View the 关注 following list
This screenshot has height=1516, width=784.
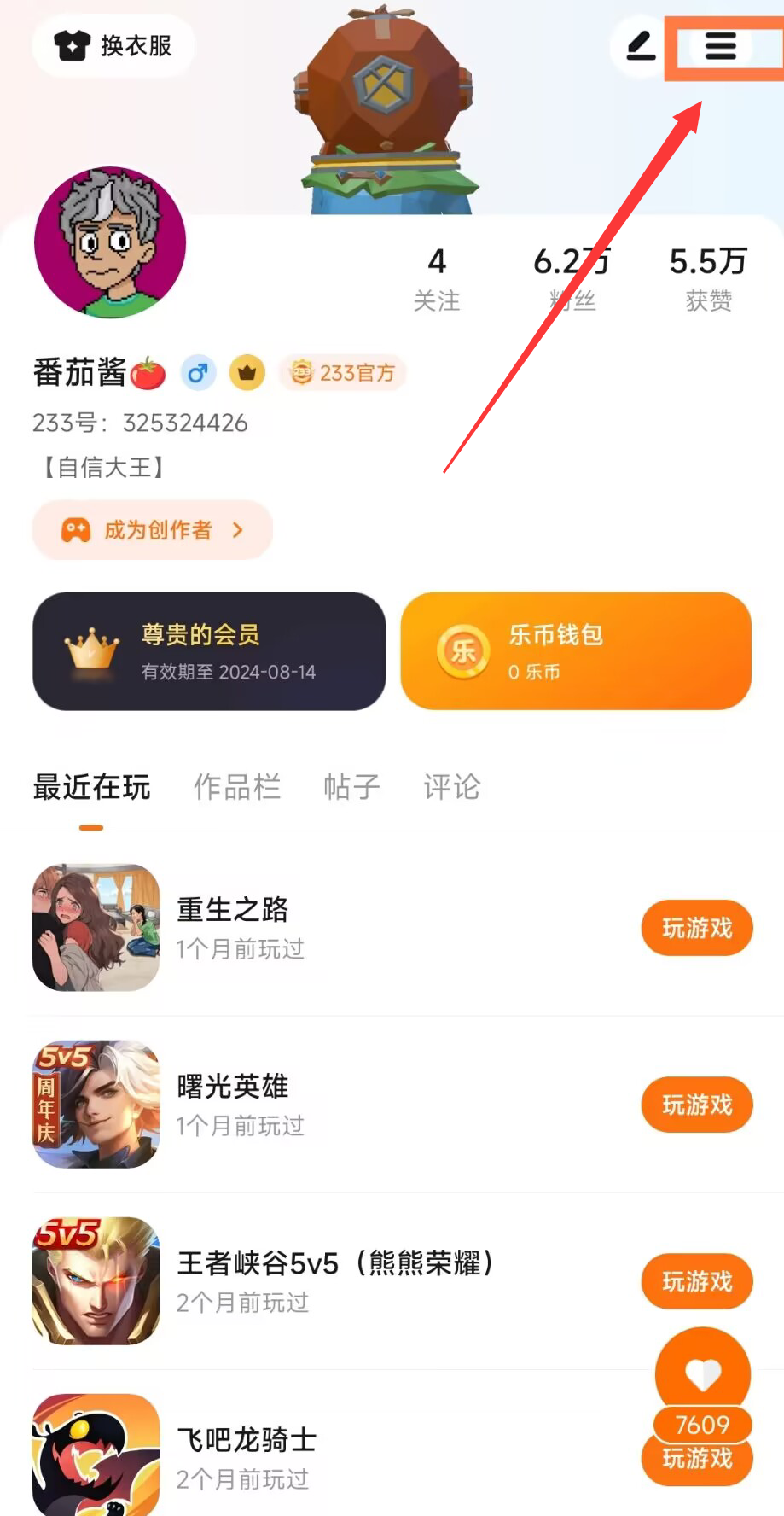437,279
